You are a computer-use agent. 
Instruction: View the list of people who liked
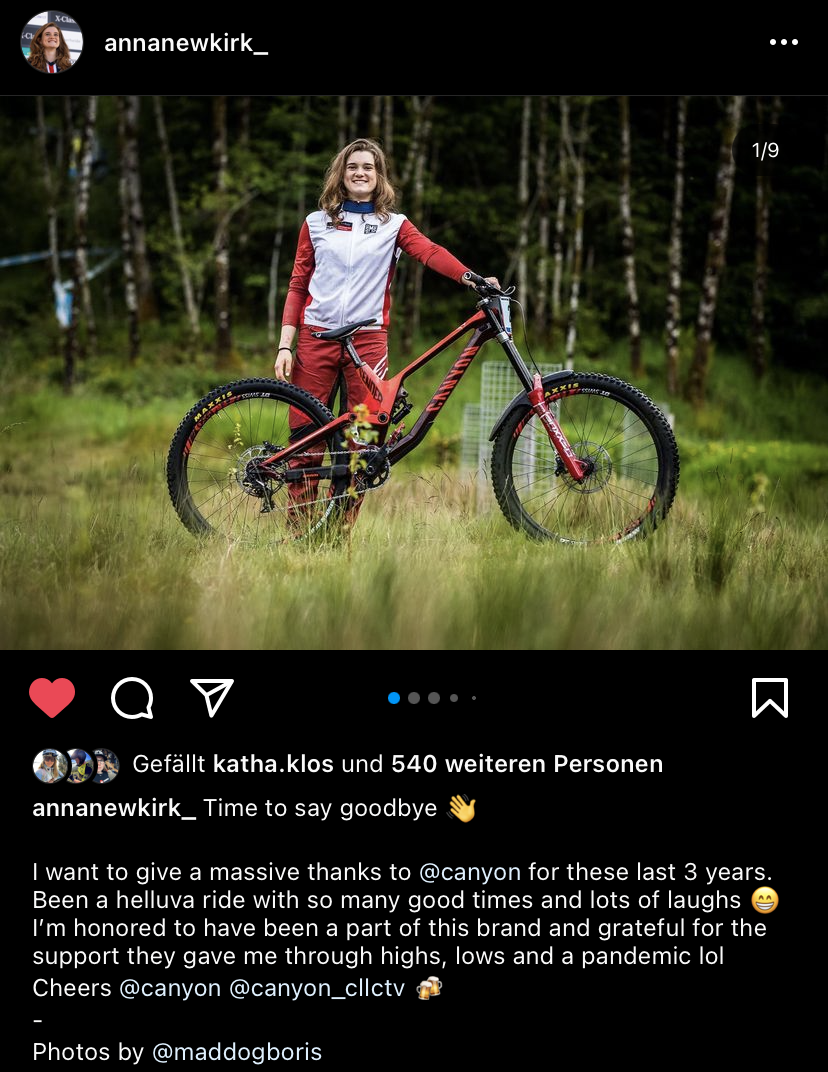[526, 765]
